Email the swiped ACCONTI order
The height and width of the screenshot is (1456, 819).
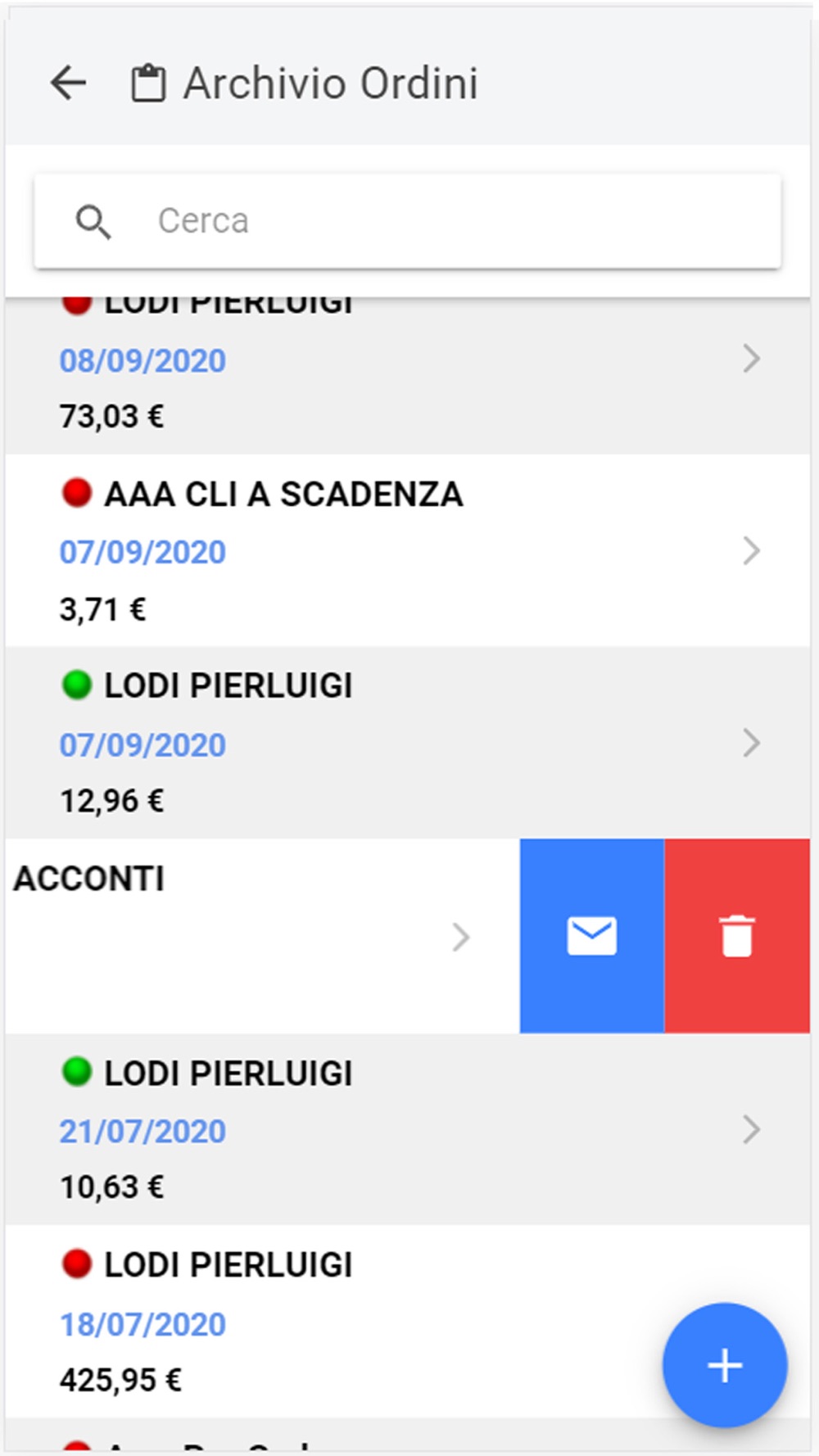[592, 936]
